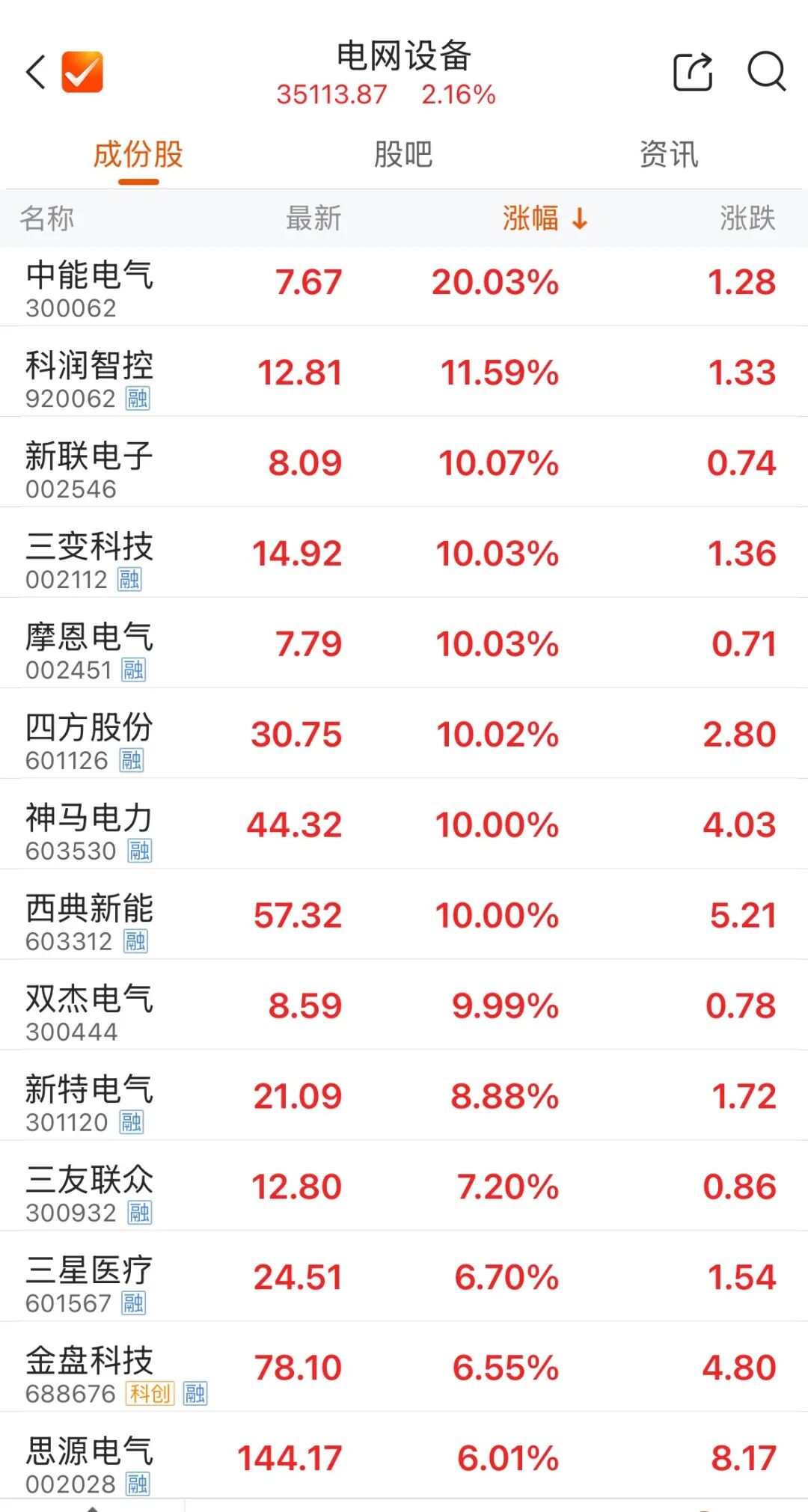Sort by the 涨幅 column header
This screenshot has height=1512, width=808.
click(x=545, y=218)
